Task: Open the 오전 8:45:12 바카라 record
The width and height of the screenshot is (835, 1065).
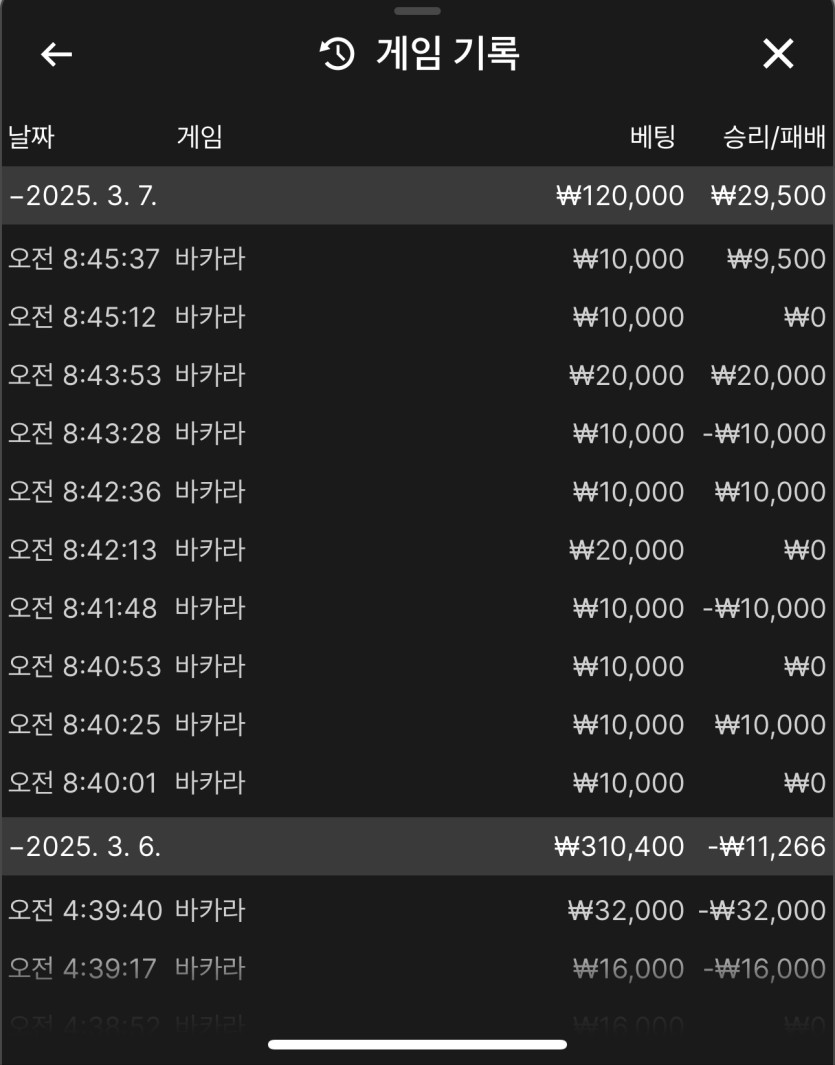Action: (417, 318)
